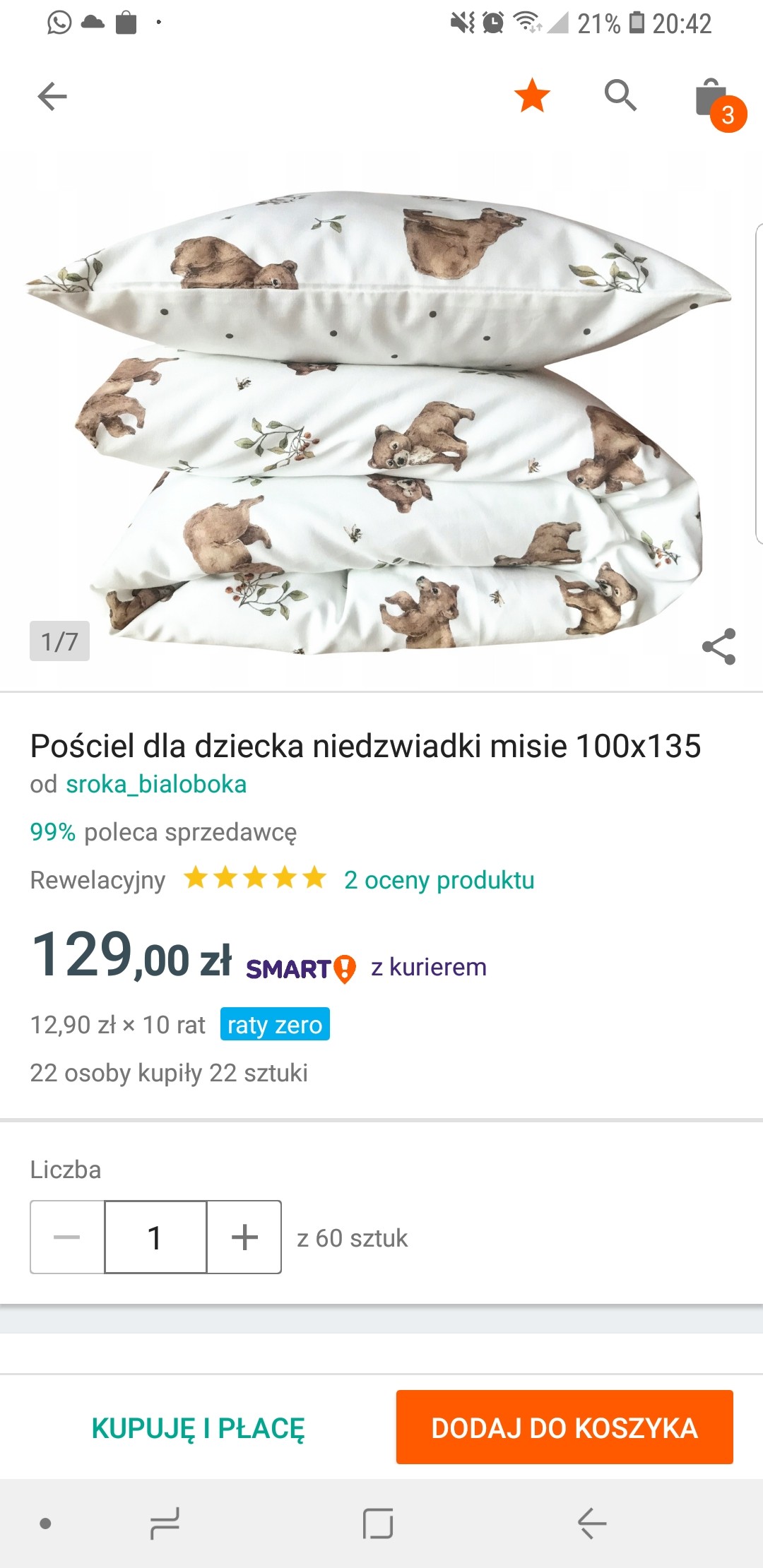The height and width of the screenshot is (1568, 763).
Task: Toggle the favorite star for this product
Action: coord(532,95)
